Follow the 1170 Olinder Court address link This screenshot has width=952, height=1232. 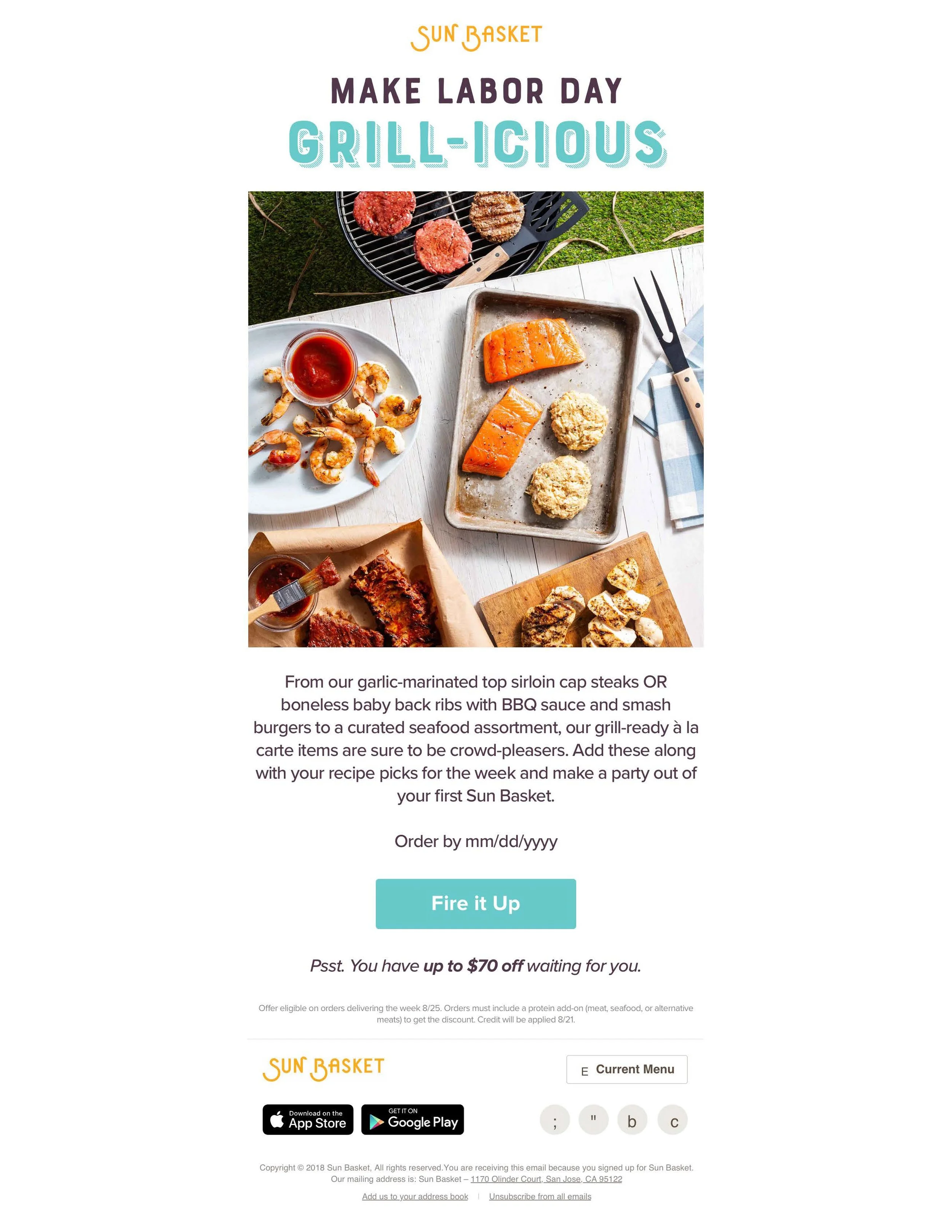(x=546, y=1179)
